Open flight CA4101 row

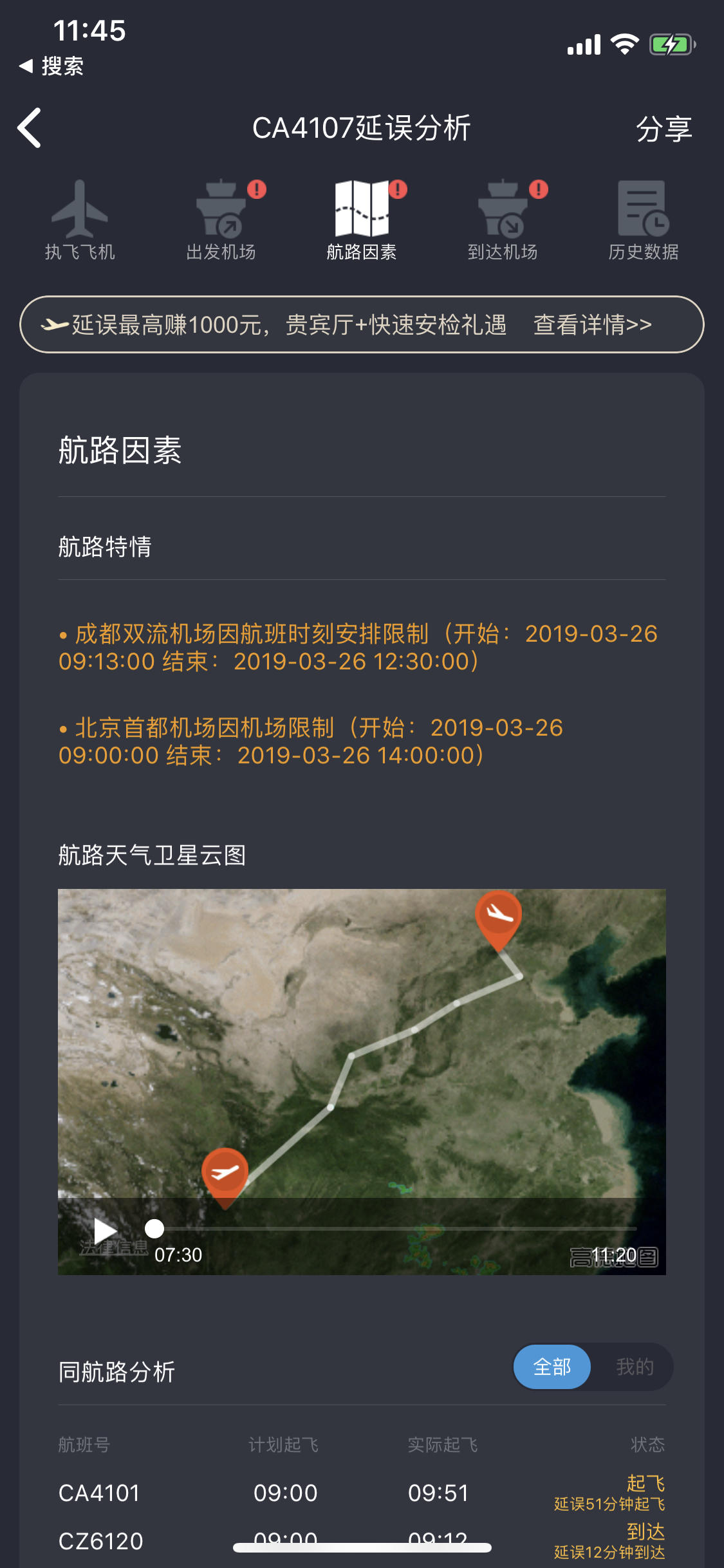point(100,1493)
